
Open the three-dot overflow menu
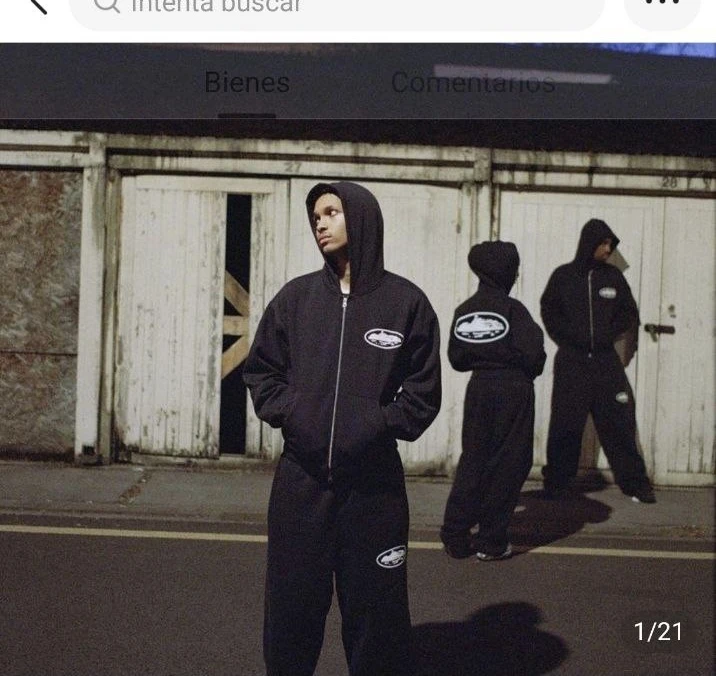click(662, 6)
